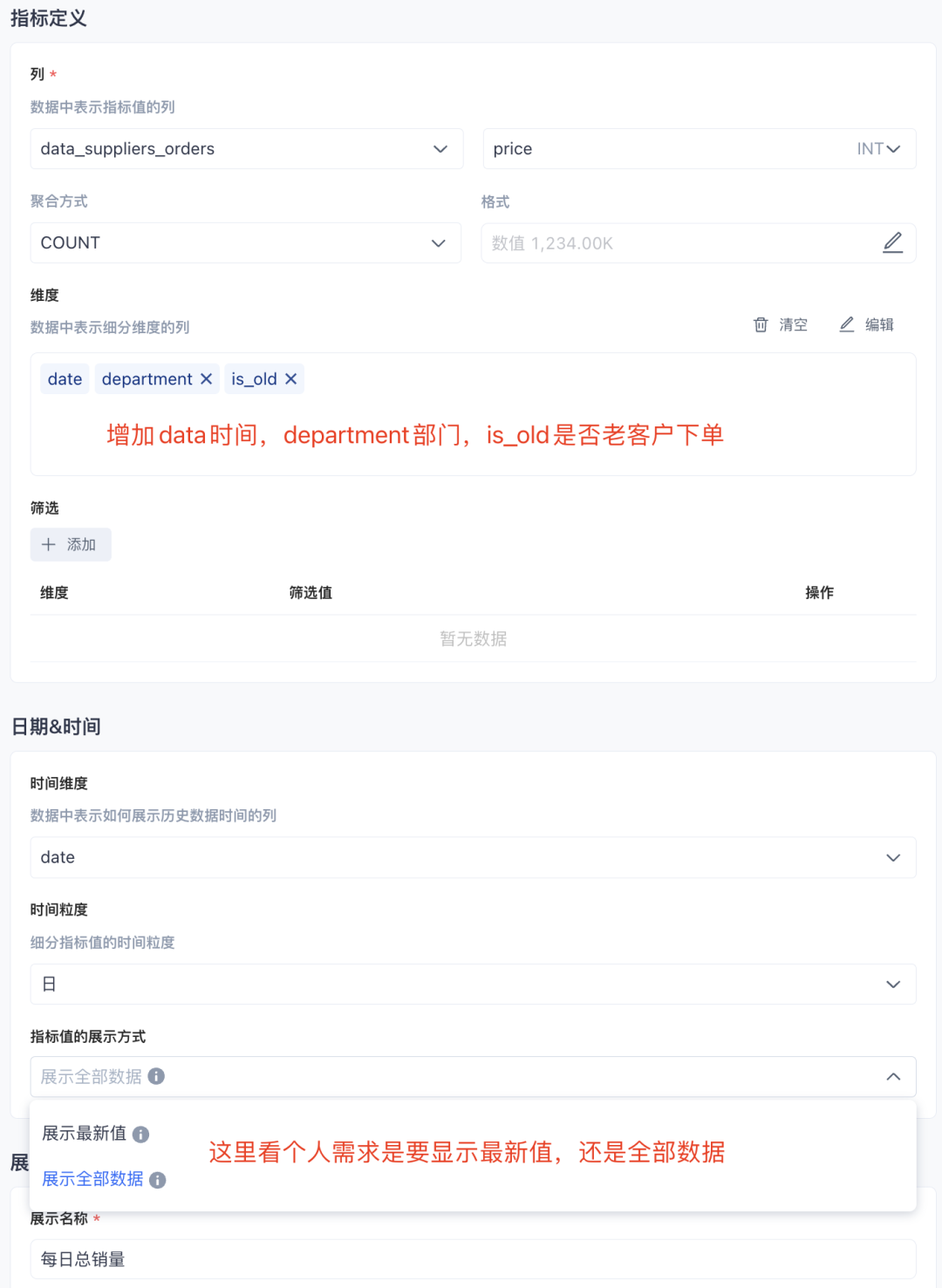Add a filter with 添加 button
The width and height of the screenshot is (942, 1288).
[71, 544]
